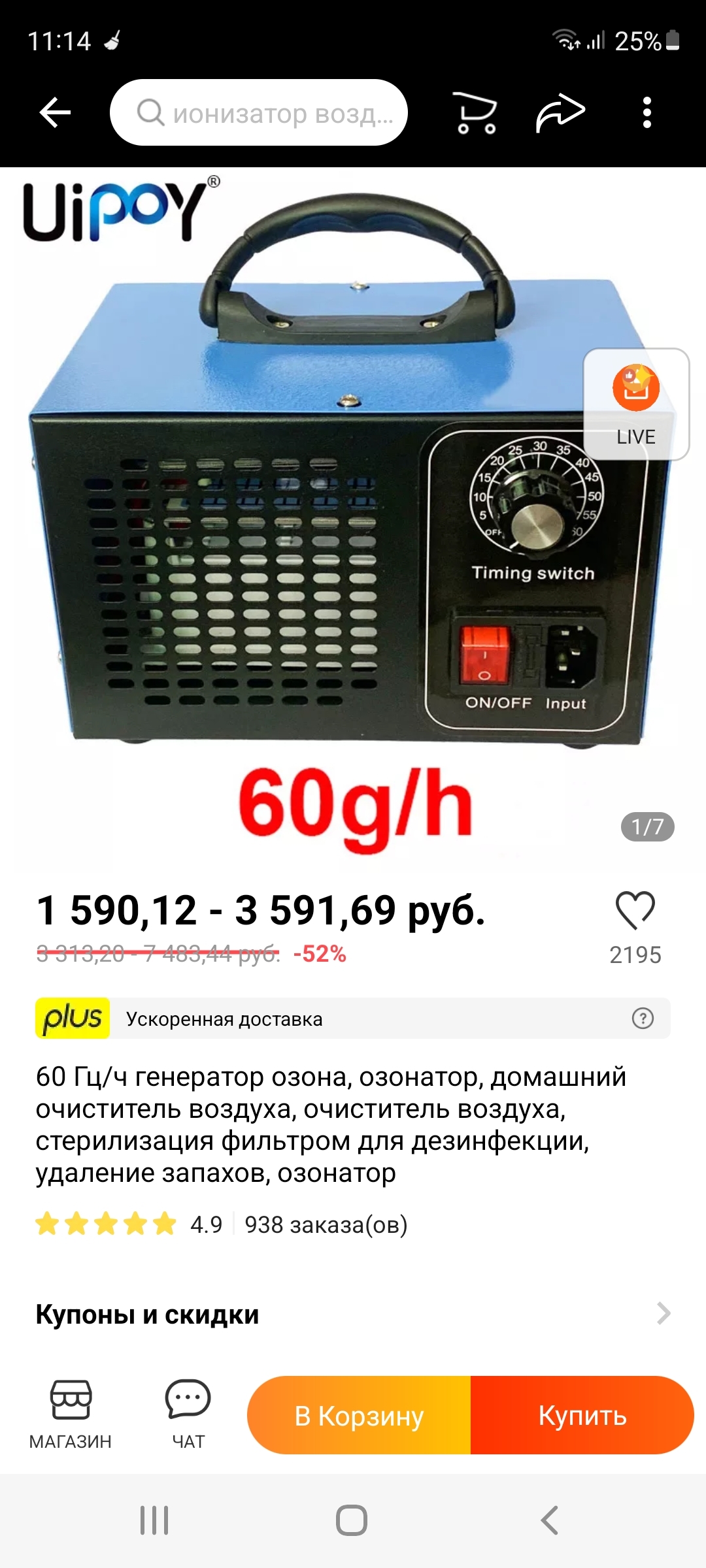706x1568 pixels.
Task: Open the search field with ионизатор query
Action: click(259, 112)
